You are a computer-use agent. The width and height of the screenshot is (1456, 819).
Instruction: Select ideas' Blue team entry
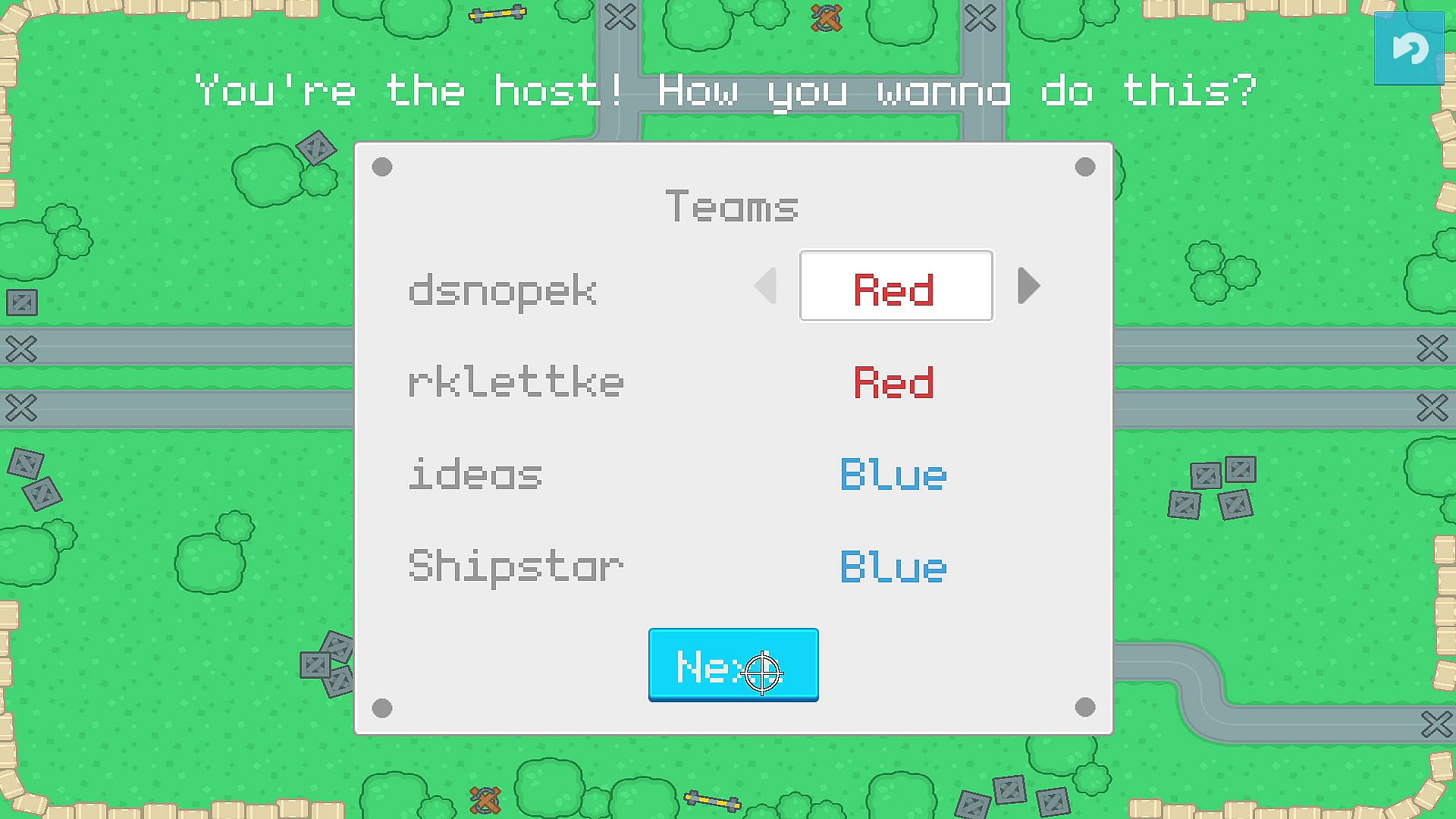893,475
